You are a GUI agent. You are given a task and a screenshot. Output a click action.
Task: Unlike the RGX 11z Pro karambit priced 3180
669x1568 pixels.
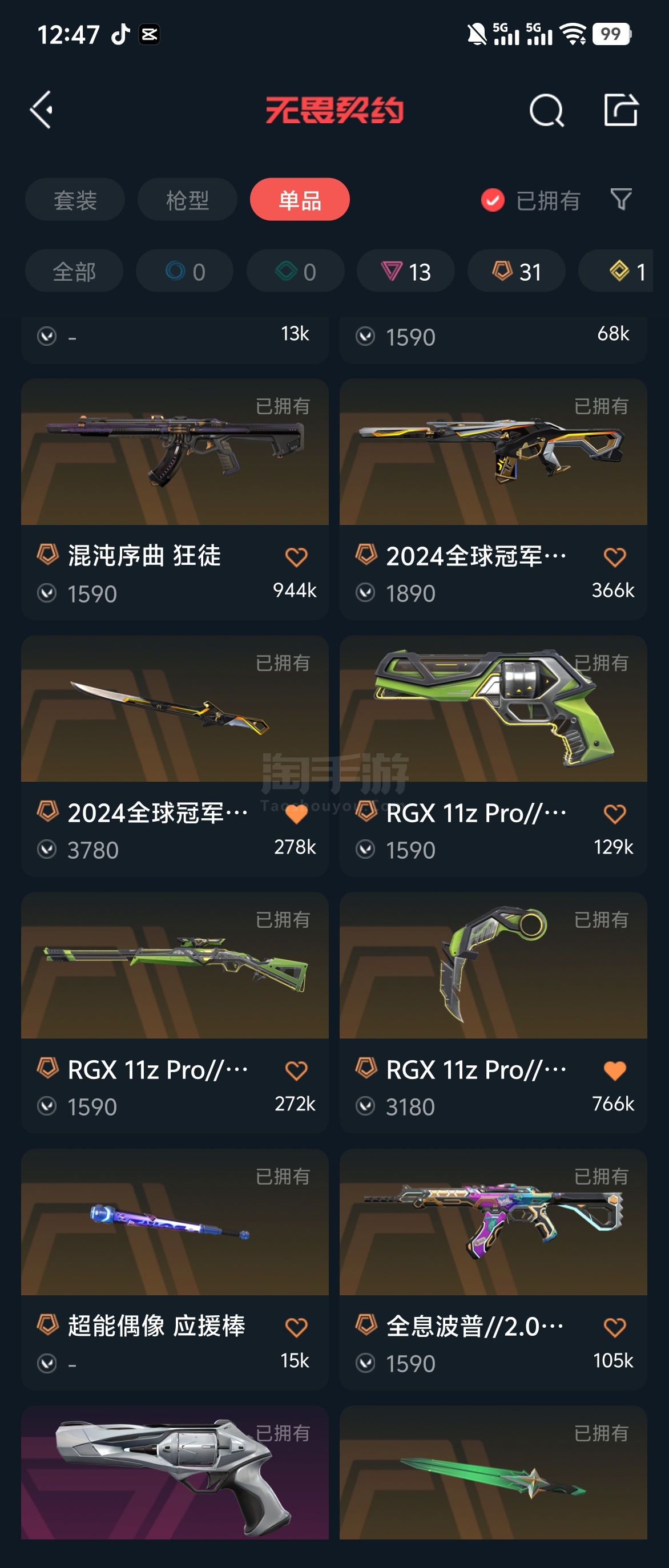(615, 1070)
